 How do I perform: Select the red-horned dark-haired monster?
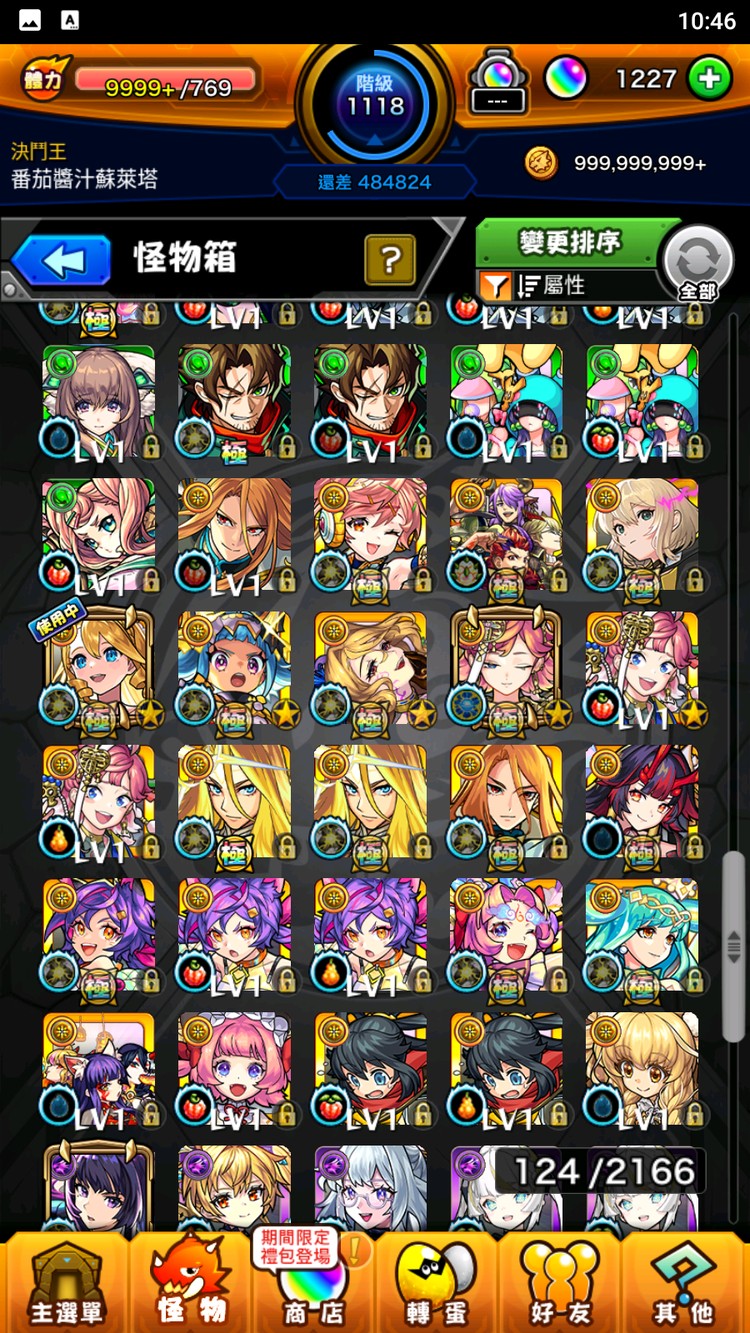[x=642, y=802]
